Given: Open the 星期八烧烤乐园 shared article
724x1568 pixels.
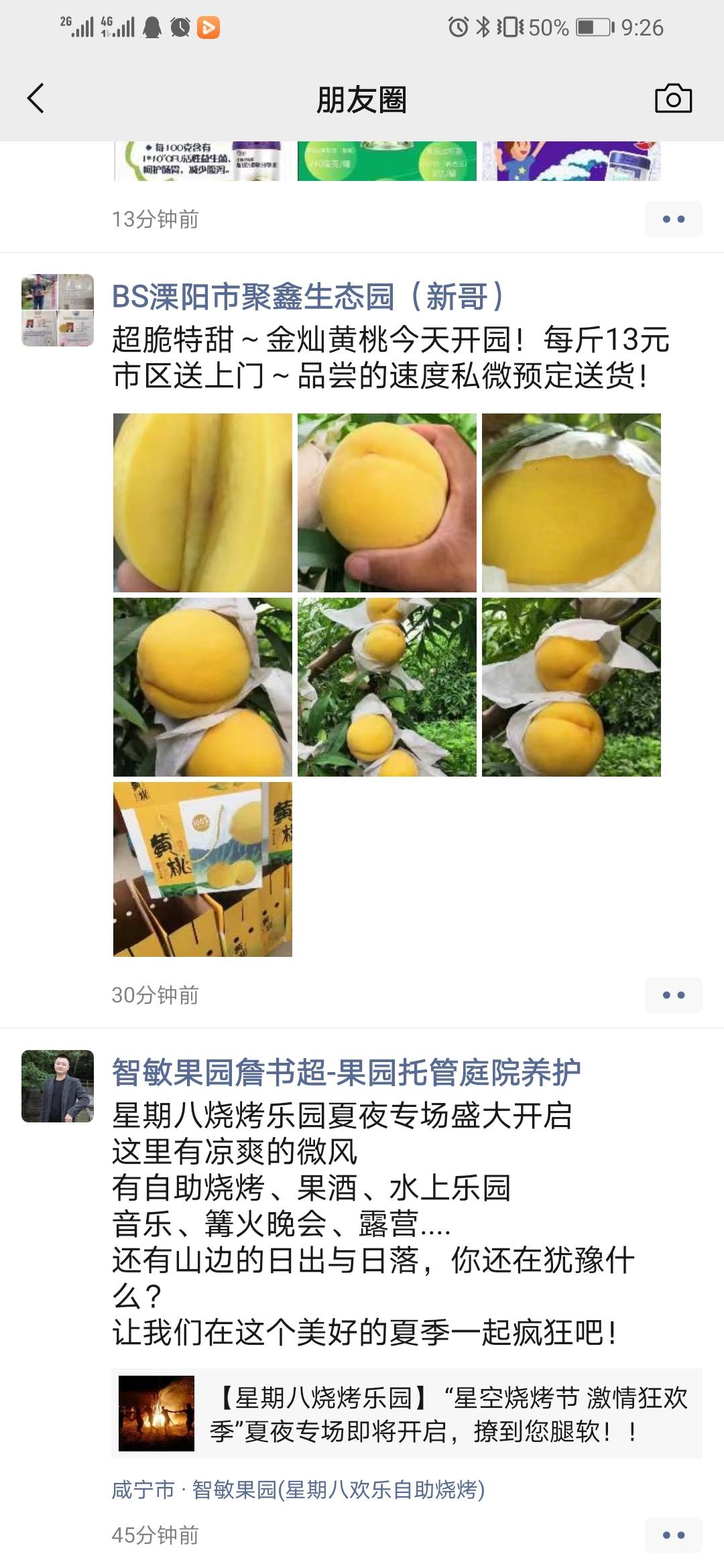Looking at the screenshot, I should tap(406, 1414).
